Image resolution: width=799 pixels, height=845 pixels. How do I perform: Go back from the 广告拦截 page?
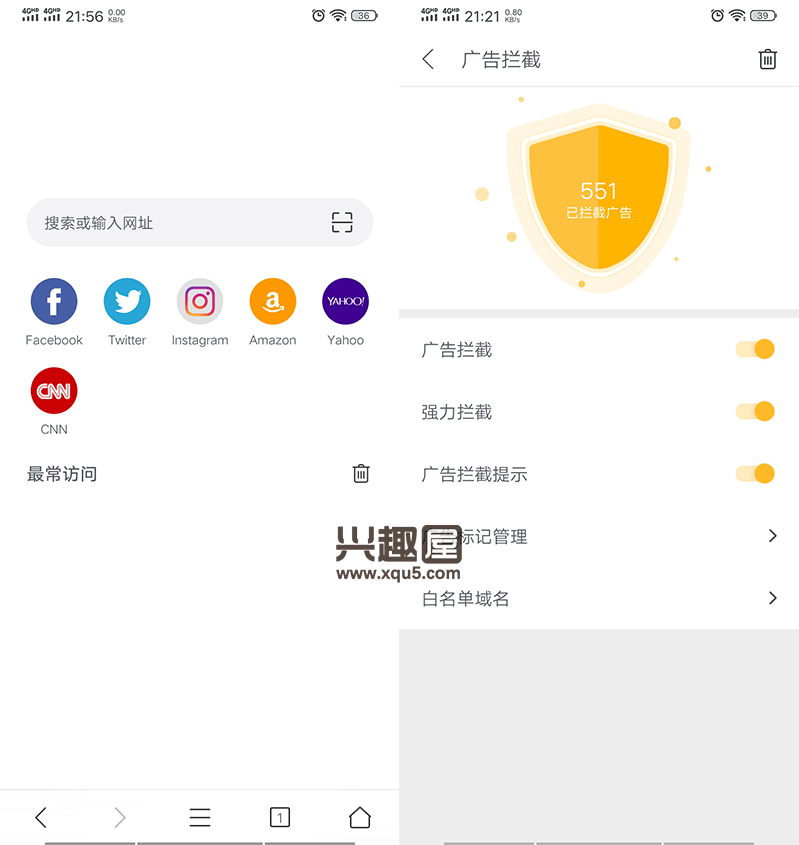(429, 60)
